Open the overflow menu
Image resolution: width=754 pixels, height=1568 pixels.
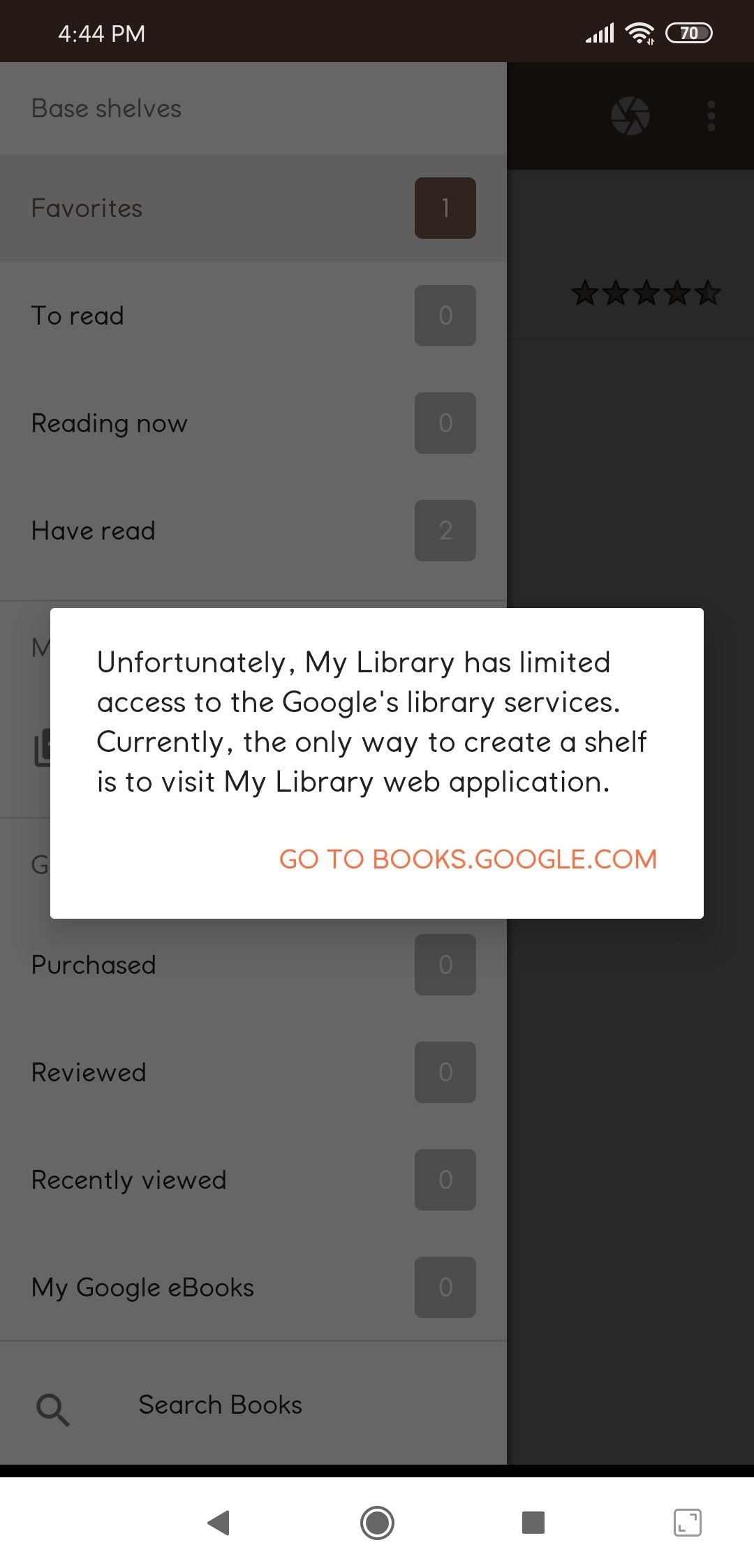(711, 116)
